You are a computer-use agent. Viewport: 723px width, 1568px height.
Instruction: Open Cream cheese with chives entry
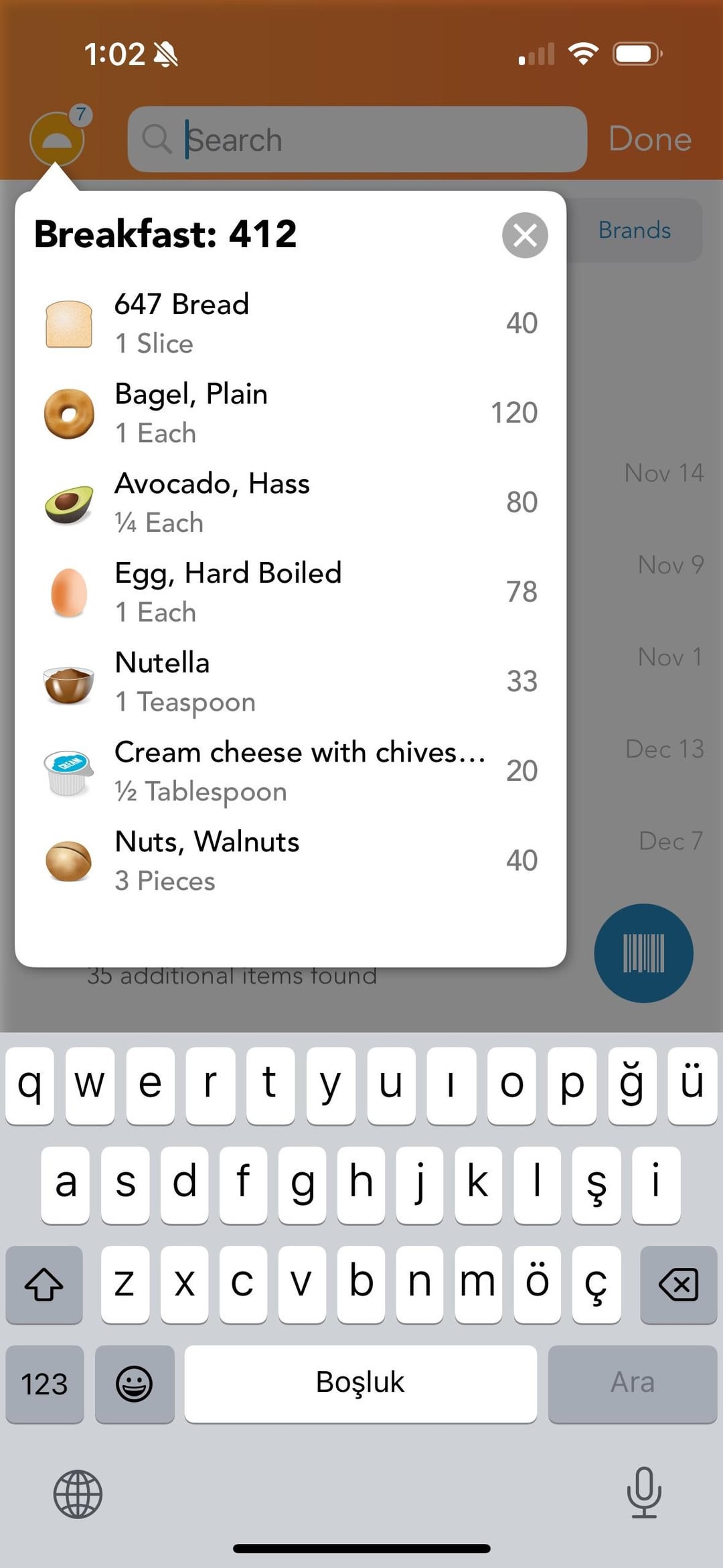coord(291,771)
